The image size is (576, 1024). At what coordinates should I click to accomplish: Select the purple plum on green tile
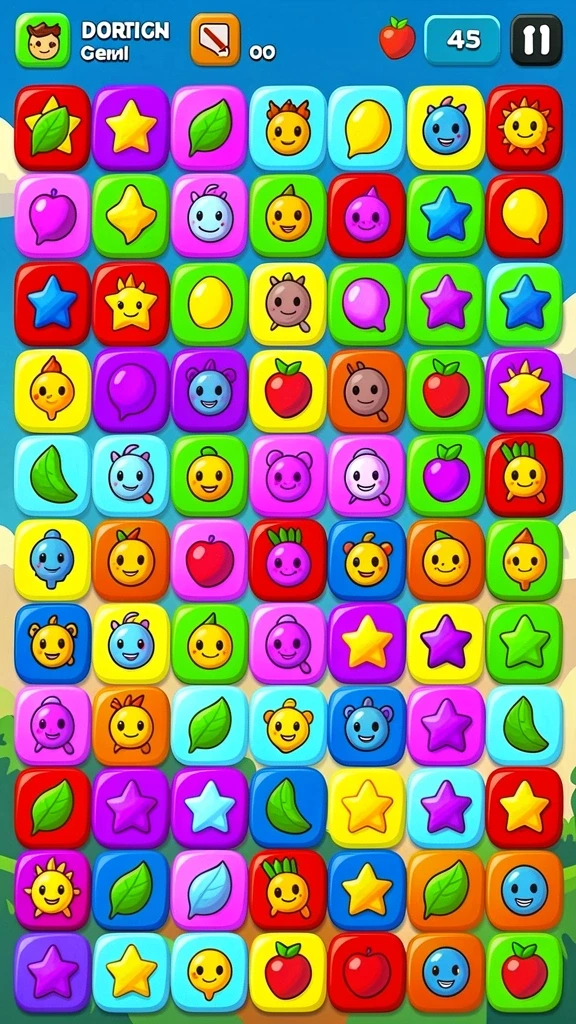[x=446, y=476]
